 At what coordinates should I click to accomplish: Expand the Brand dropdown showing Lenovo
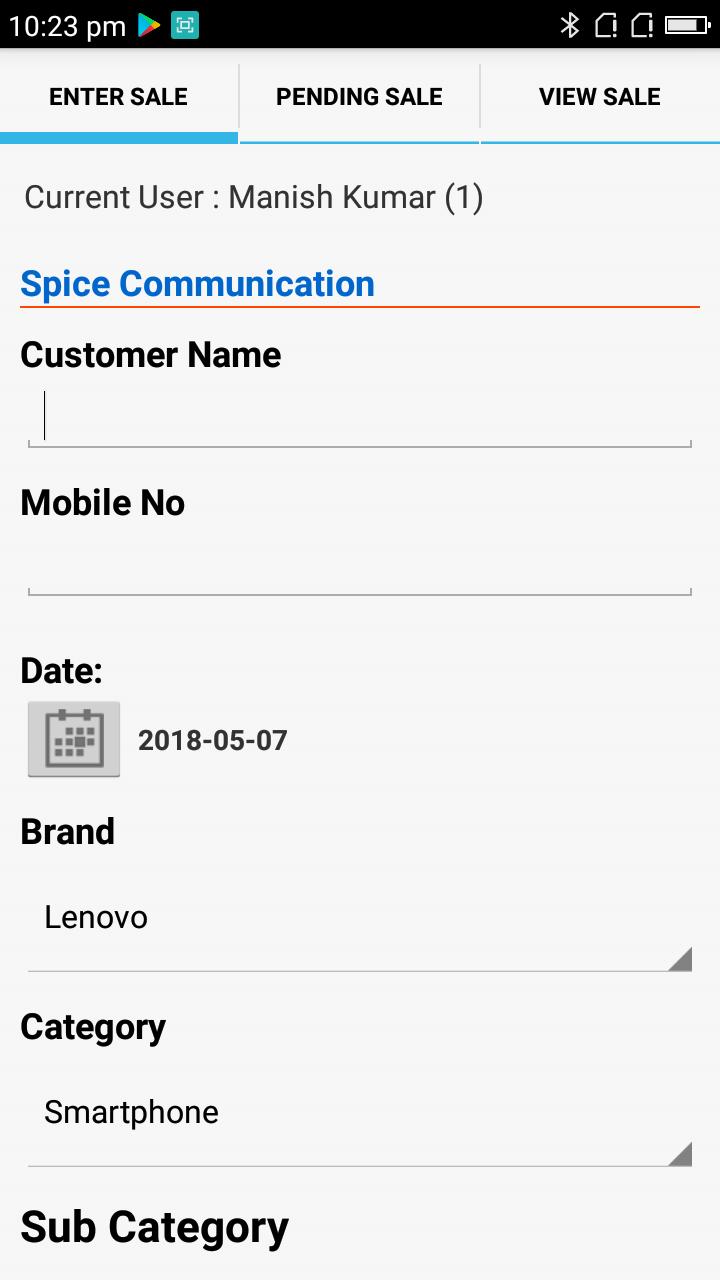(x=360, y=918)
